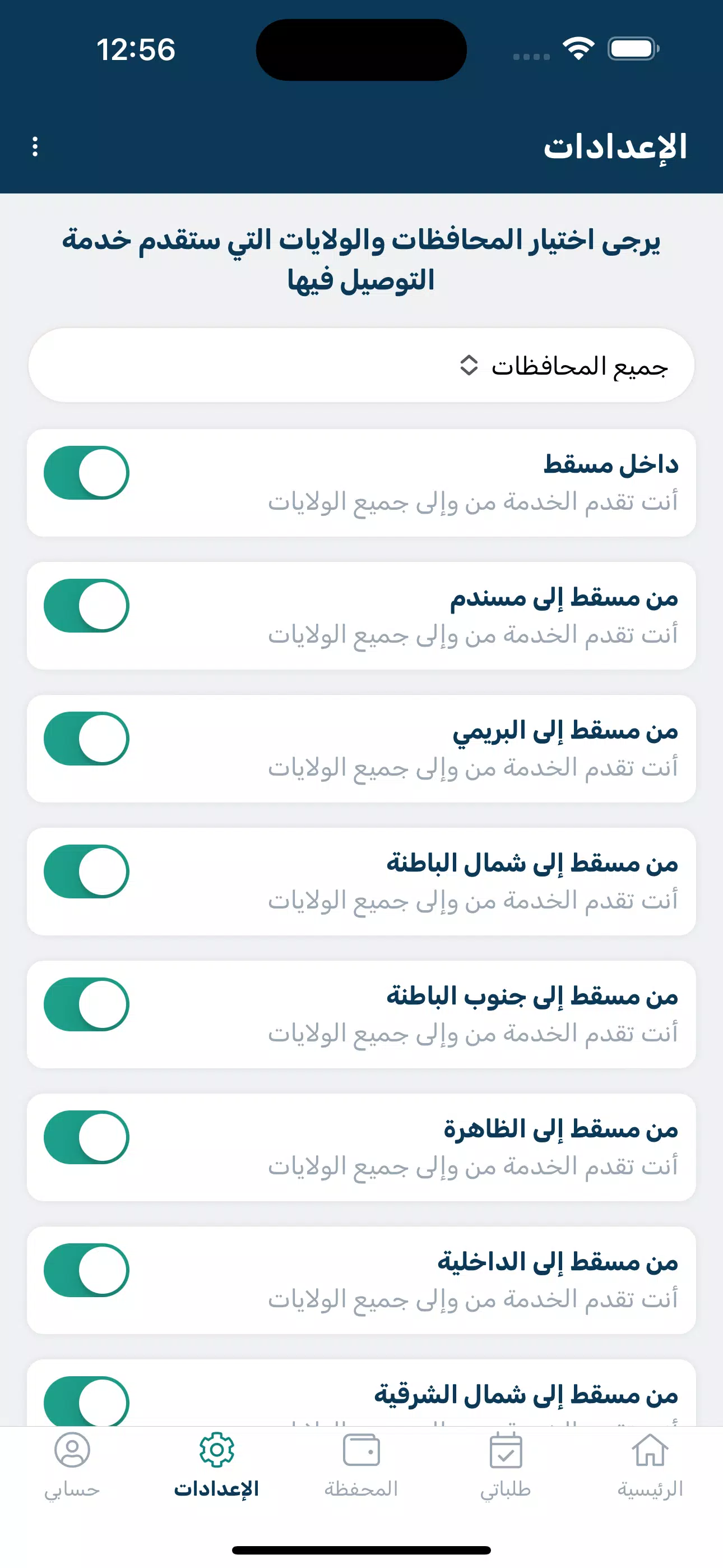
Task: Toggle من مسقط إلى شمال الباطنة
Action: point(86,871)
